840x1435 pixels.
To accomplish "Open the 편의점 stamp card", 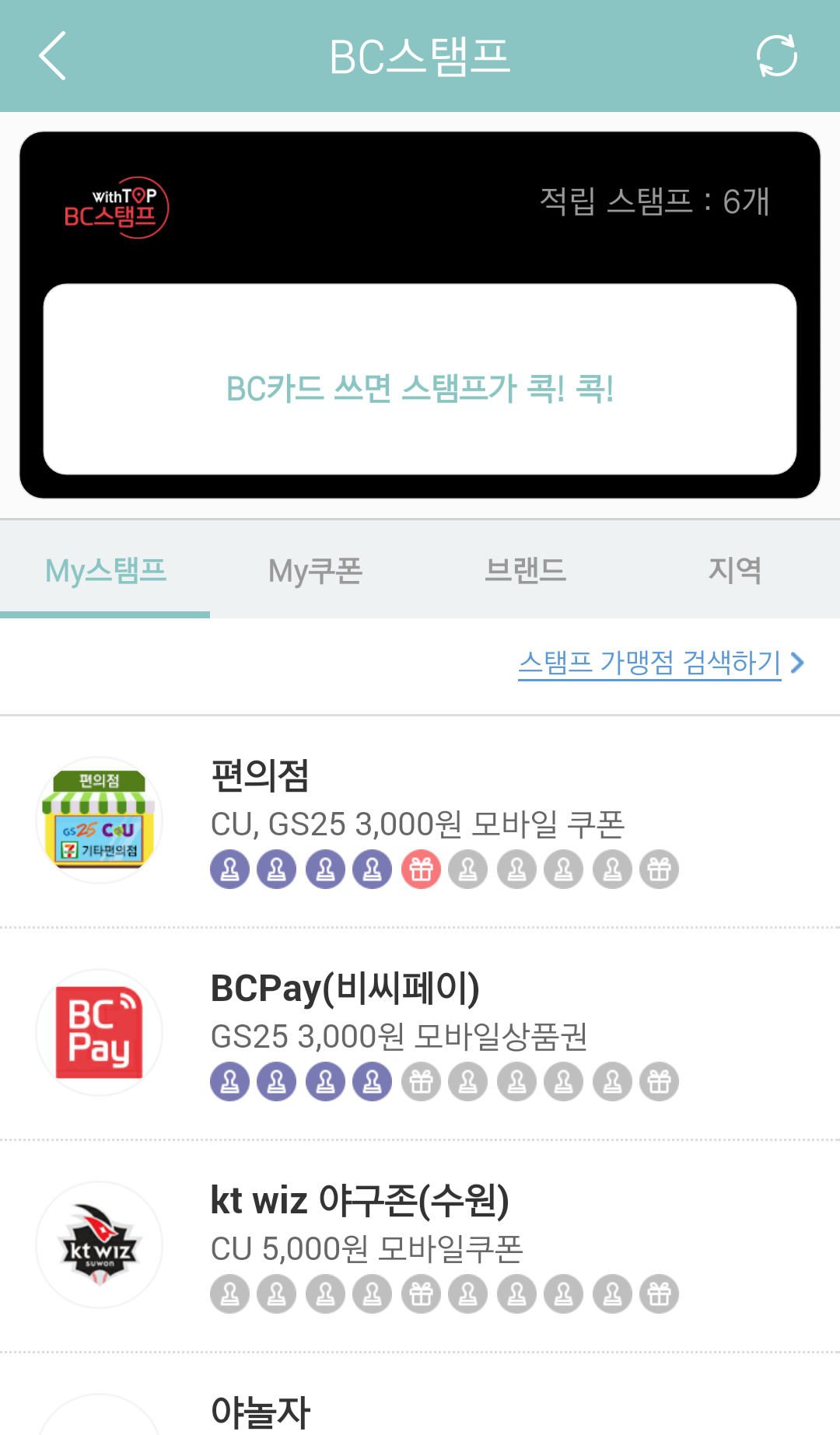I will [x=420, y=821].
